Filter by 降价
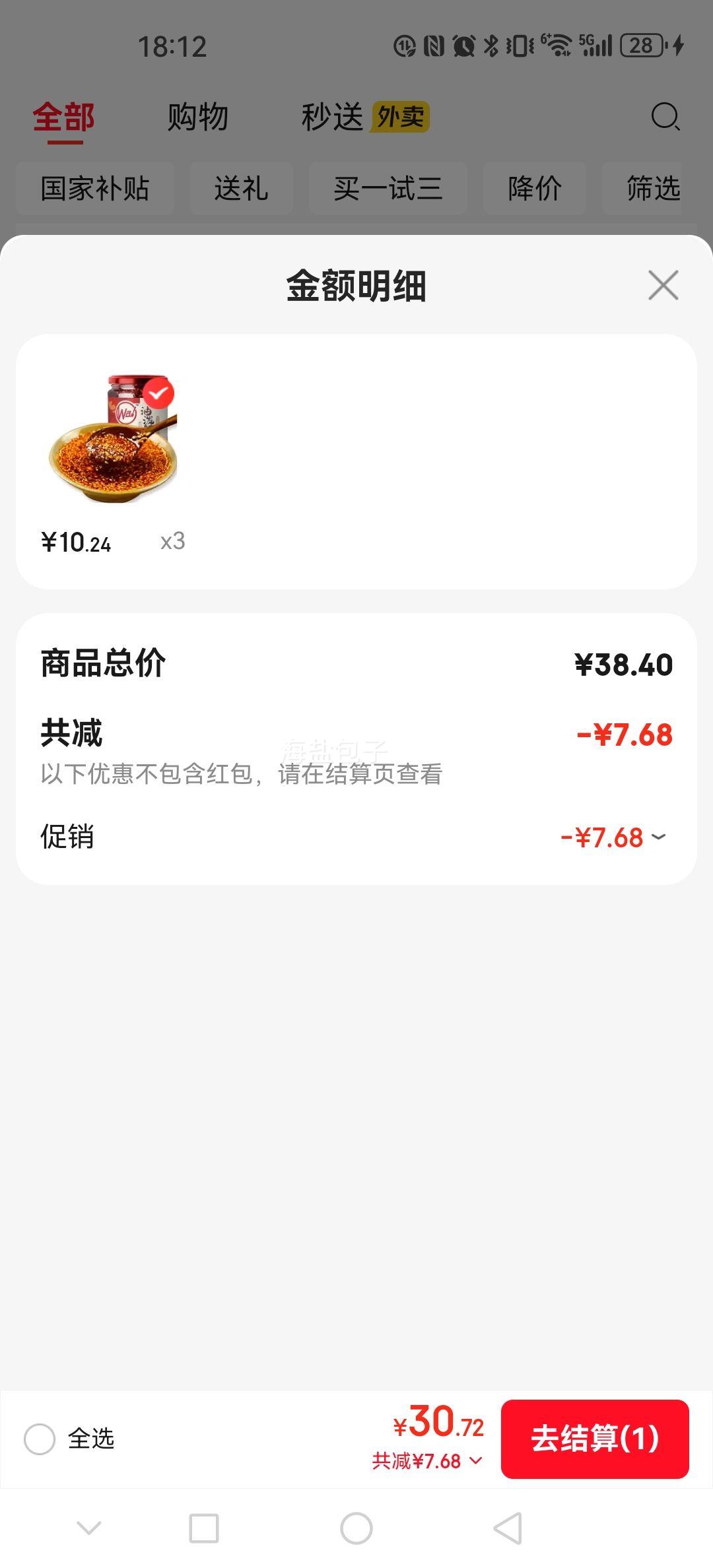Viewport: 713px width, 1568px height. (x=534, y=189)
